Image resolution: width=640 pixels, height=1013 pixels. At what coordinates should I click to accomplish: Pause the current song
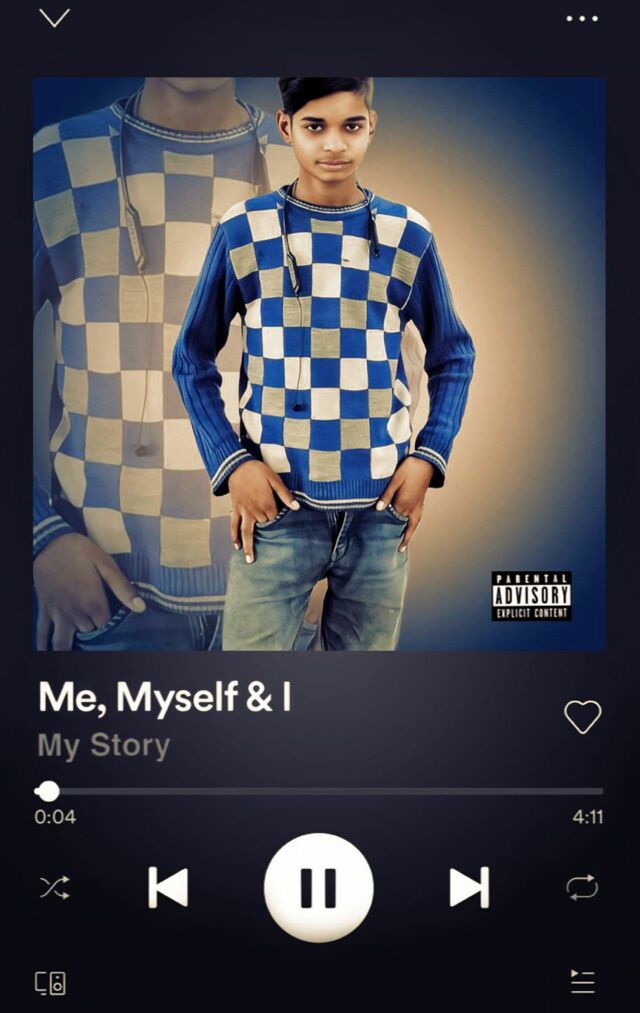coord(318,887)
